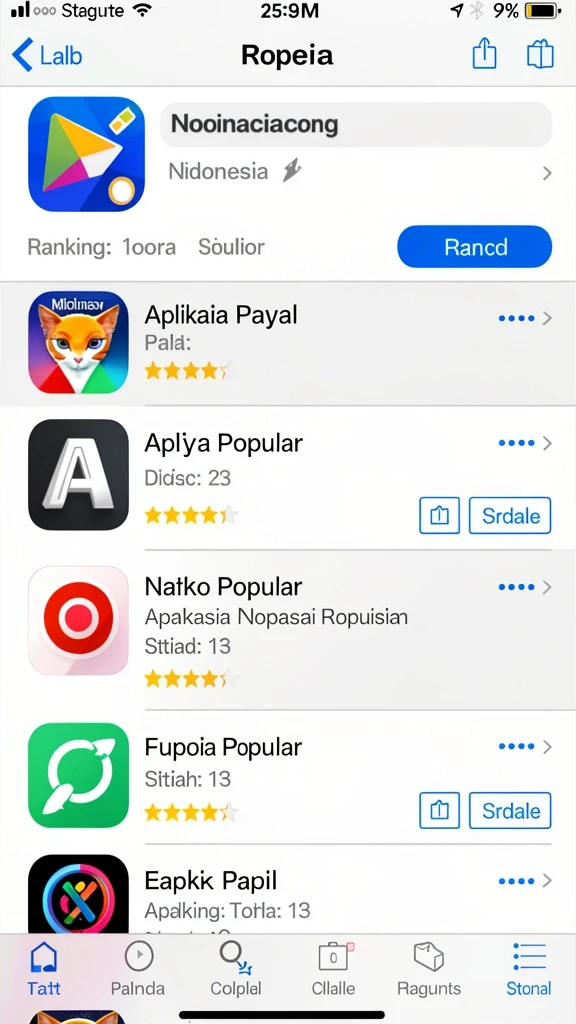Open the Aplya Popular app row
Image resolution: width=576 pixels, height=1024 pixels.
click(x=288, y=477)
